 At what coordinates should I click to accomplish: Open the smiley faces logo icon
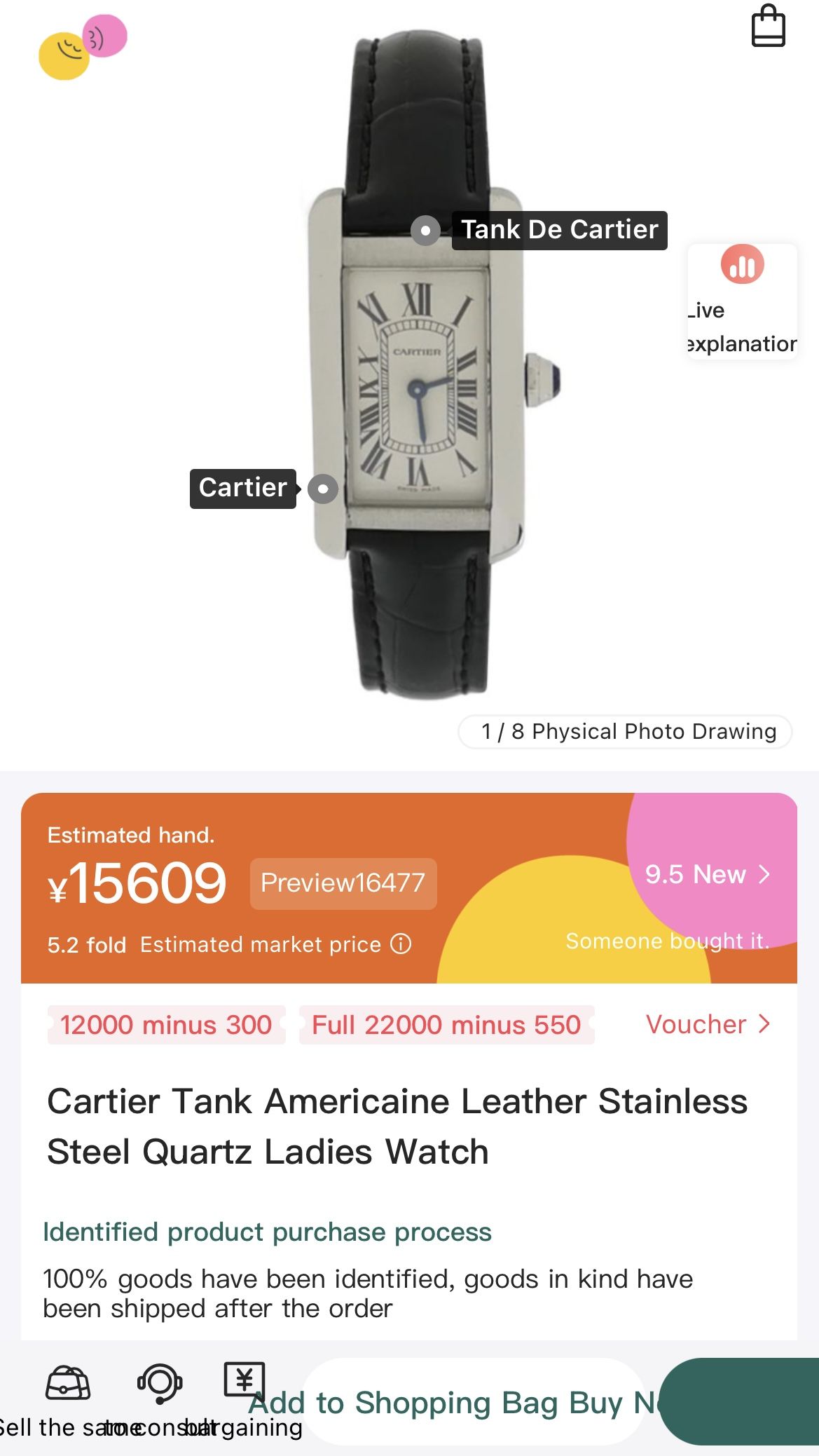(82, 46)
